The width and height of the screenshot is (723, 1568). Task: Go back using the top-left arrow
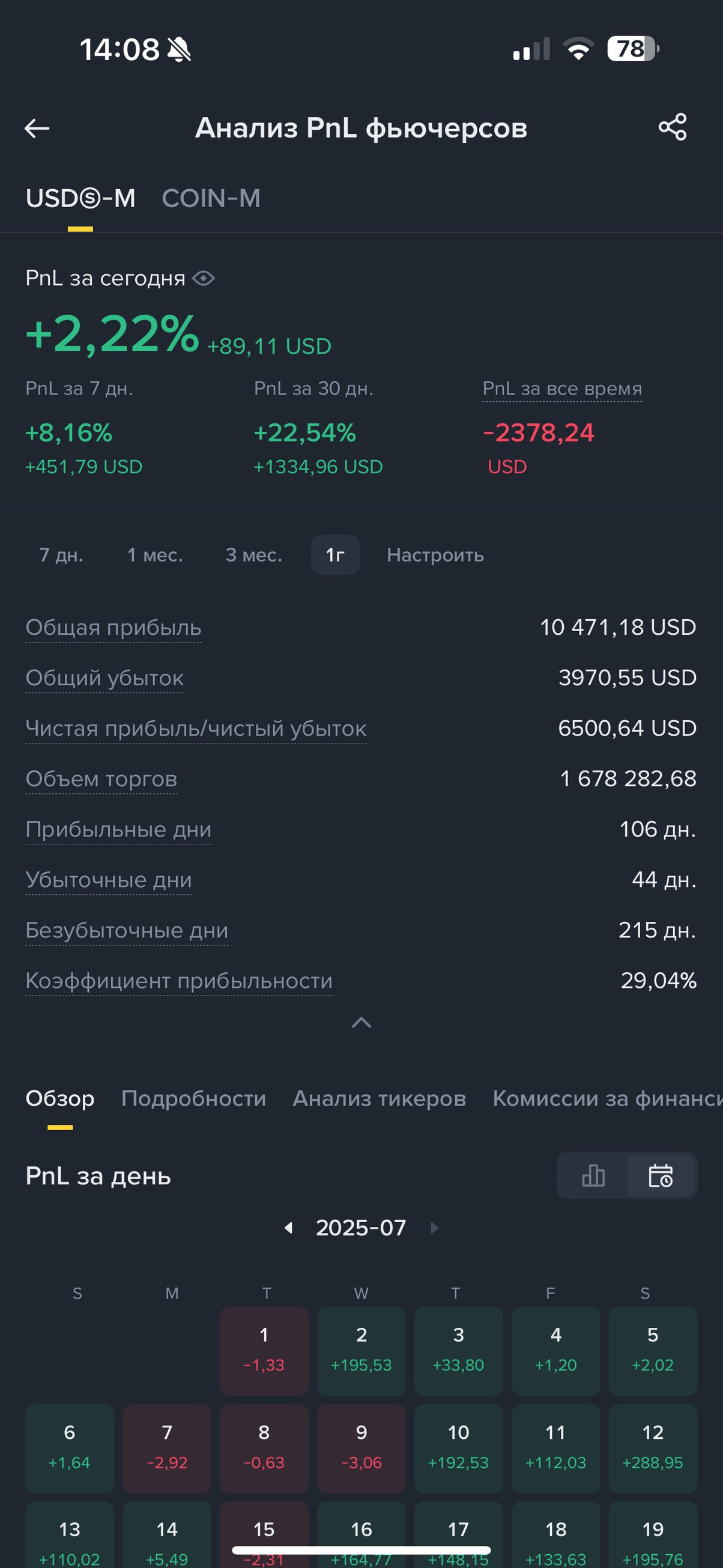pos(37,128)
